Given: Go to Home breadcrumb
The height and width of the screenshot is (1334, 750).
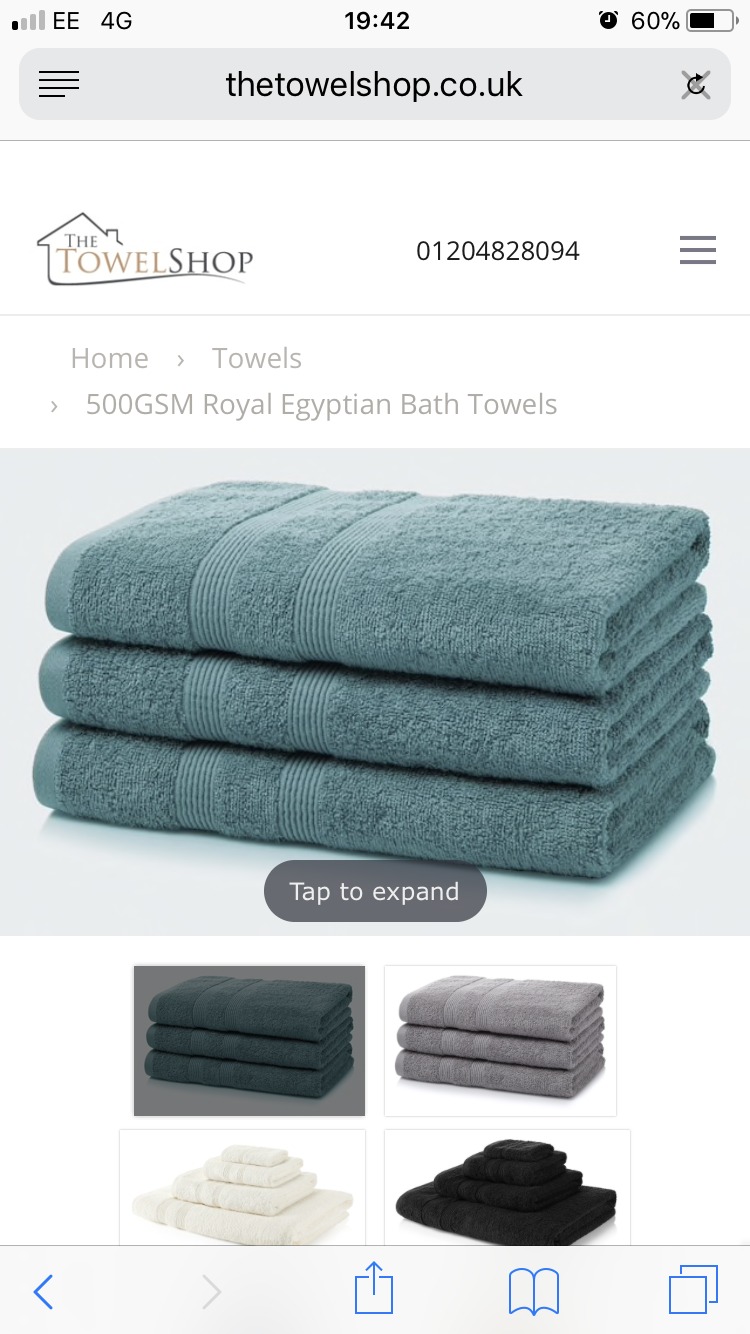Looking at the screenshot, I should 109,358.
